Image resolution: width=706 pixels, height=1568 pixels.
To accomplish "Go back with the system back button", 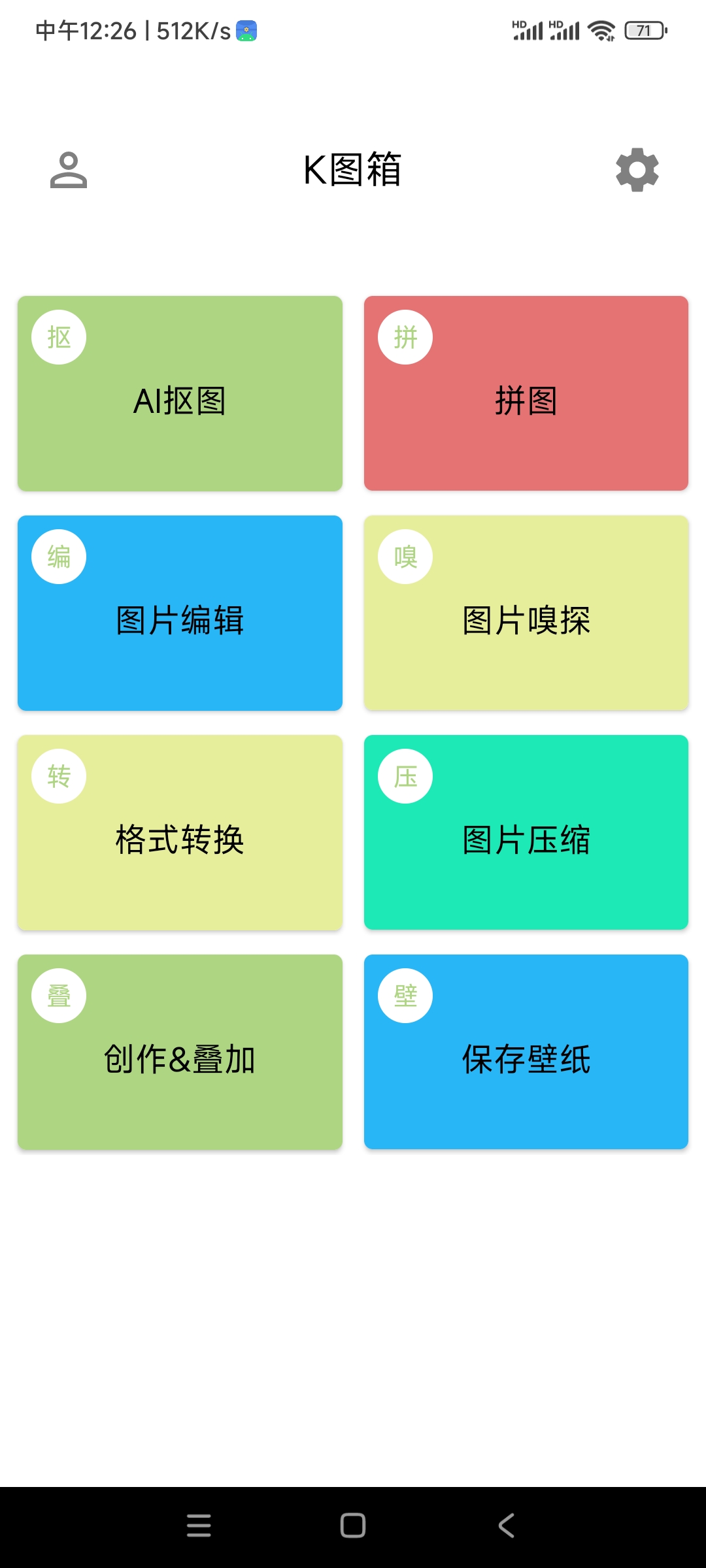I will [507, 1526].
